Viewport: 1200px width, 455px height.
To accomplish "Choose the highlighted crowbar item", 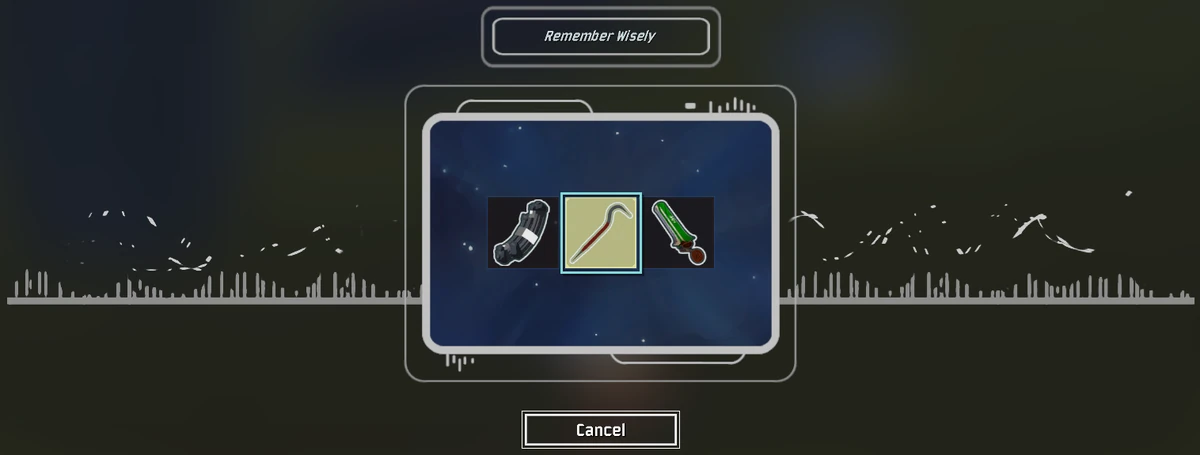I will 600,232.
